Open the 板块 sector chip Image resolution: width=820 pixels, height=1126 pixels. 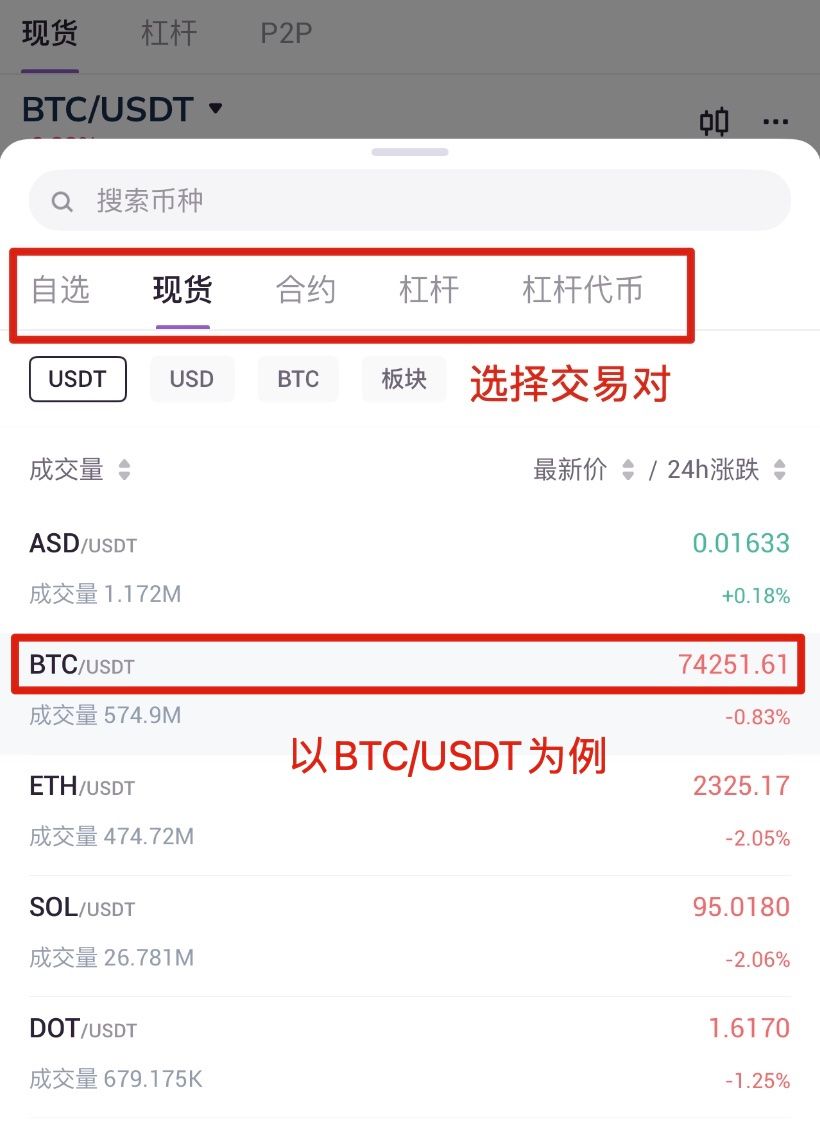point(404,379)
